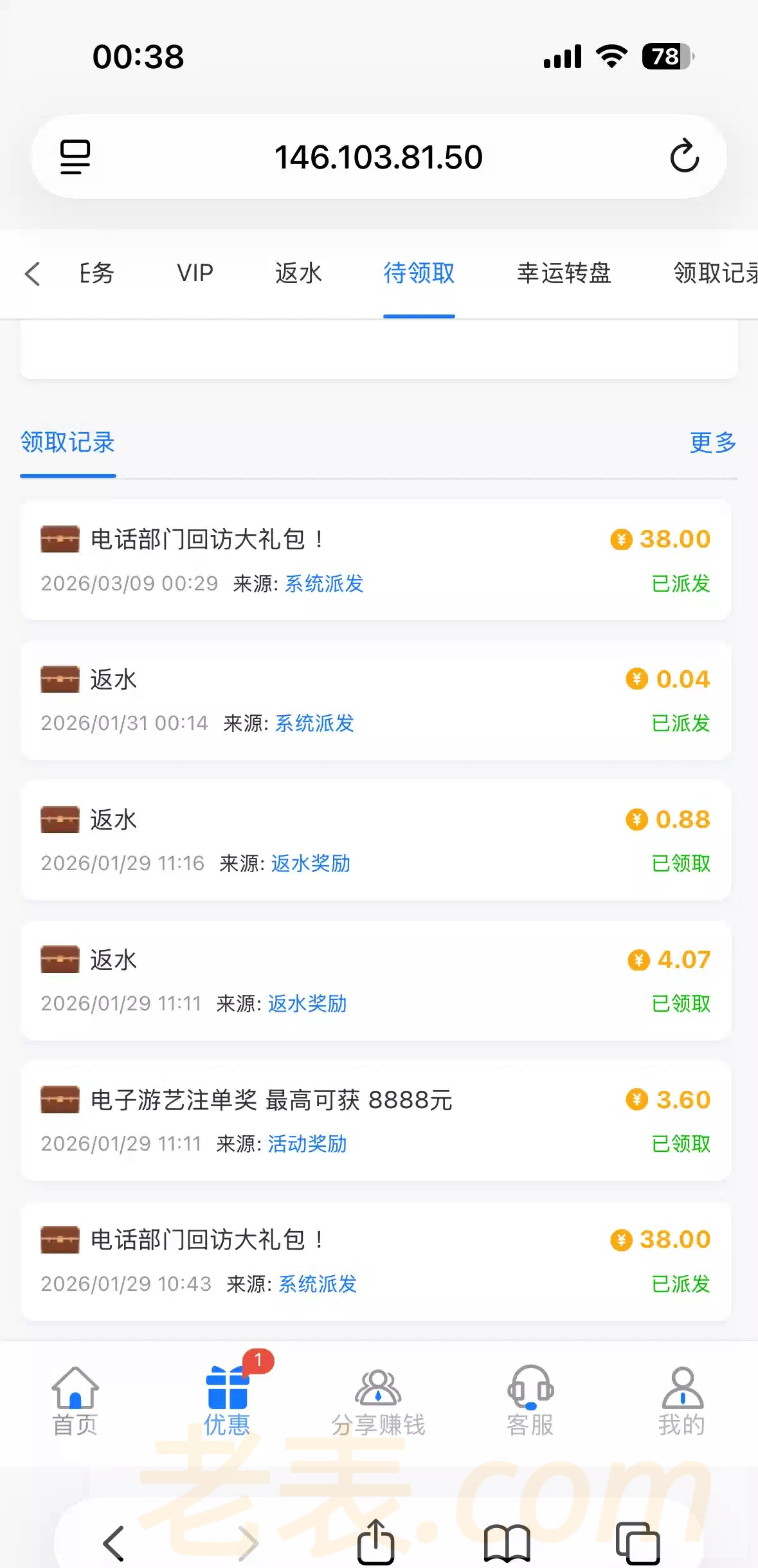
Task: Tap the address bar showing 146.103.81.50
Action: (x=378, y=157)
